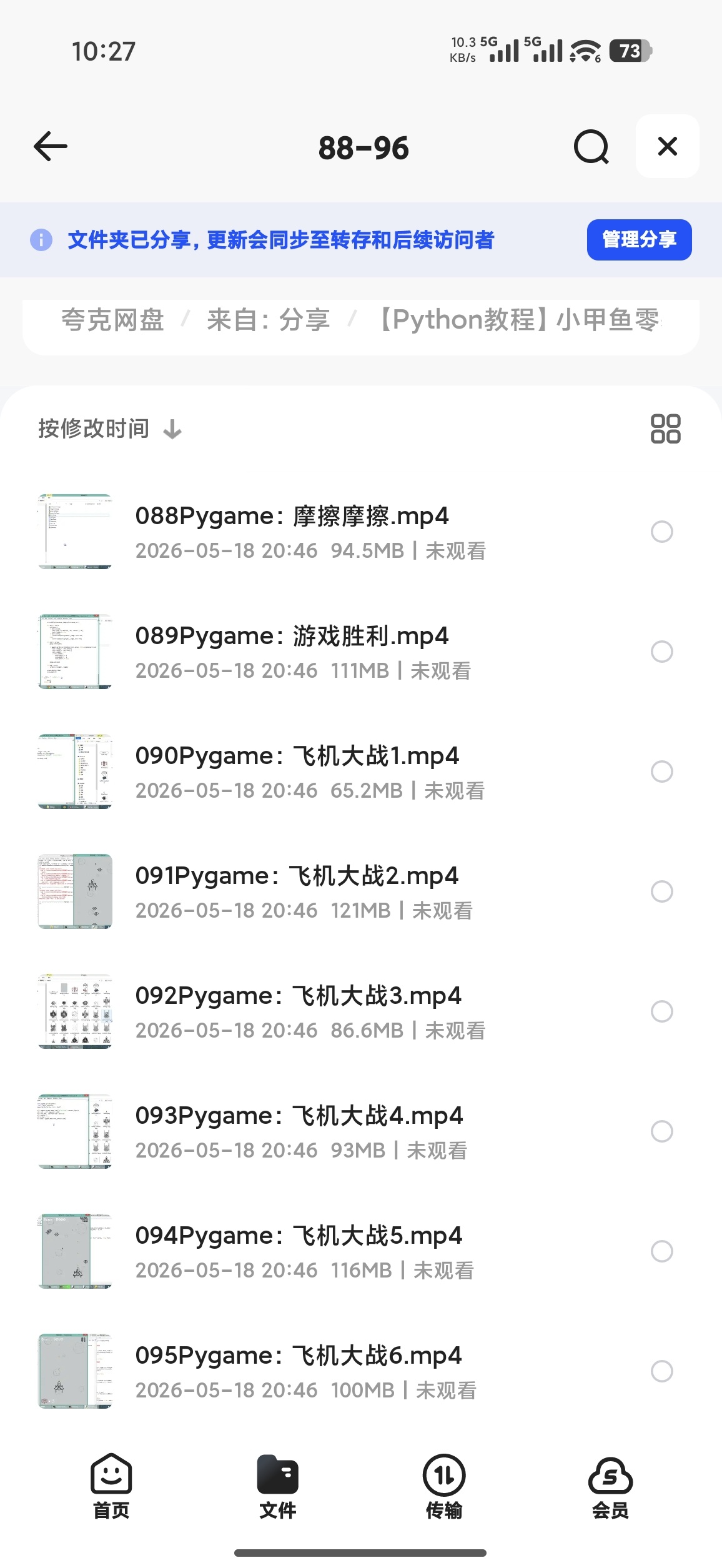Screen dimensions: 722x1568
Task: Open the 夸克网盘 breadcrumb
Action: (112, 320)
